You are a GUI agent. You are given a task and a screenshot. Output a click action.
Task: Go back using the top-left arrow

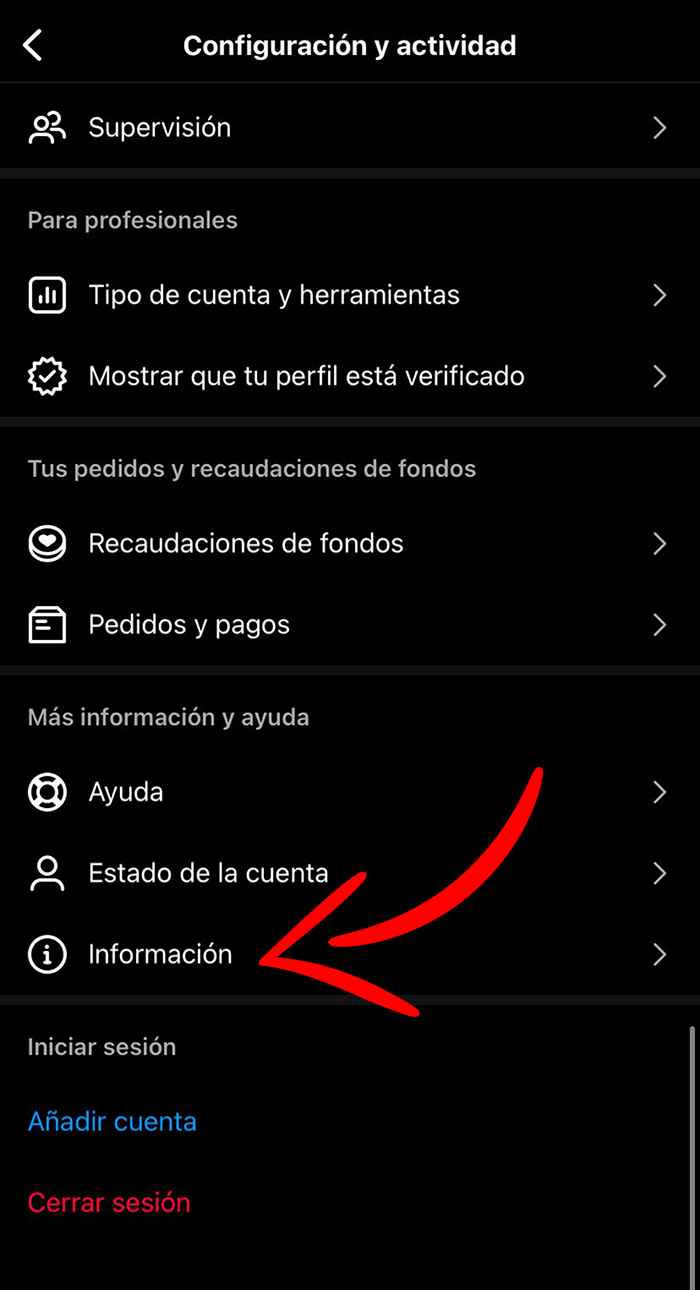[33, 45]
